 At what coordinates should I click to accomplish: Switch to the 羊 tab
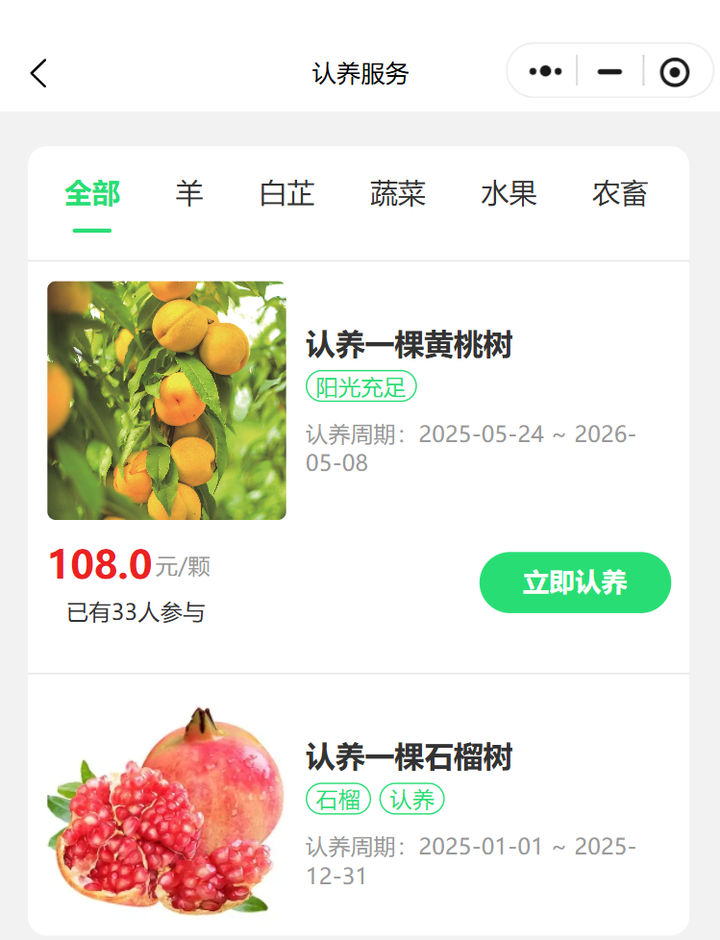[189, 193]
